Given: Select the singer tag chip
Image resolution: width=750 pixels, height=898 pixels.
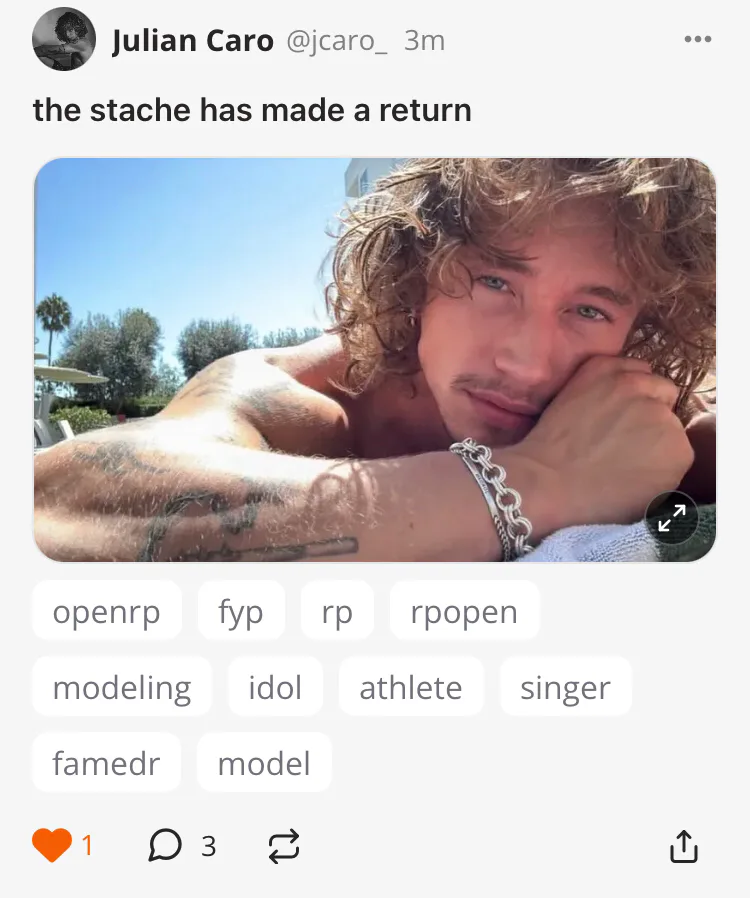Looking at the screenshot, I should click(565, 687).
